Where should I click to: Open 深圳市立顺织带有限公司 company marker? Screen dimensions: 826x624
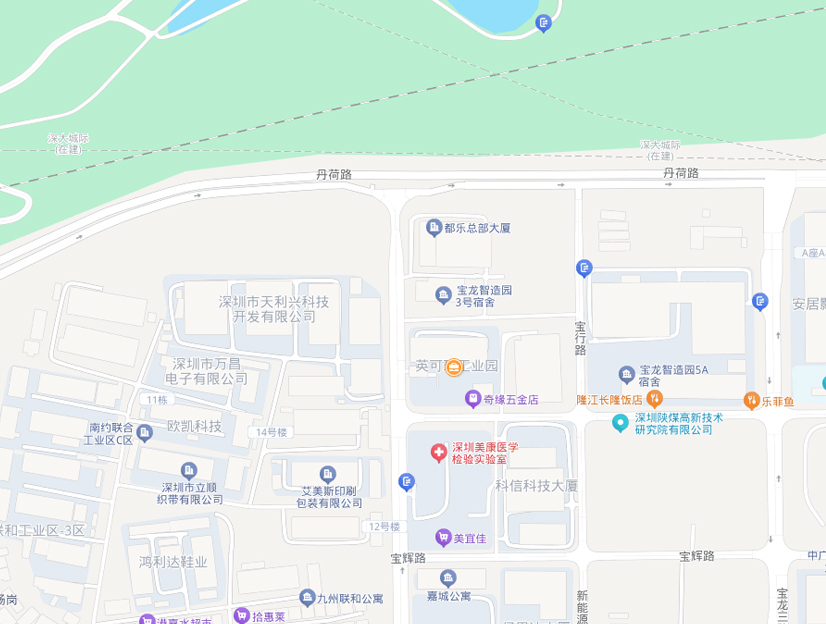click(189, 470)
